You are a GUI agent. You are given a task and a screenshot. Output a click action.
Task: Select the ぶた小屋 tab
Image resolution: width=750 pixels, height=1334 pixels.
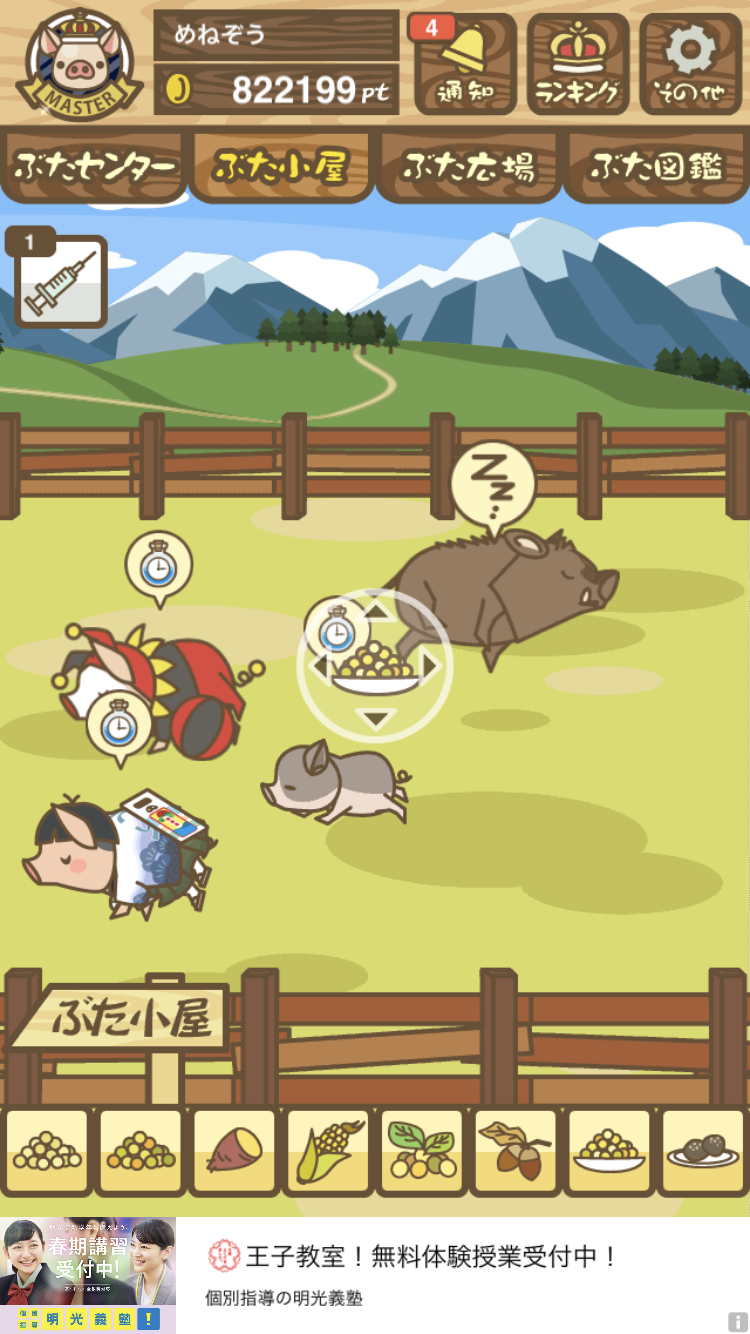coord(281,166)
